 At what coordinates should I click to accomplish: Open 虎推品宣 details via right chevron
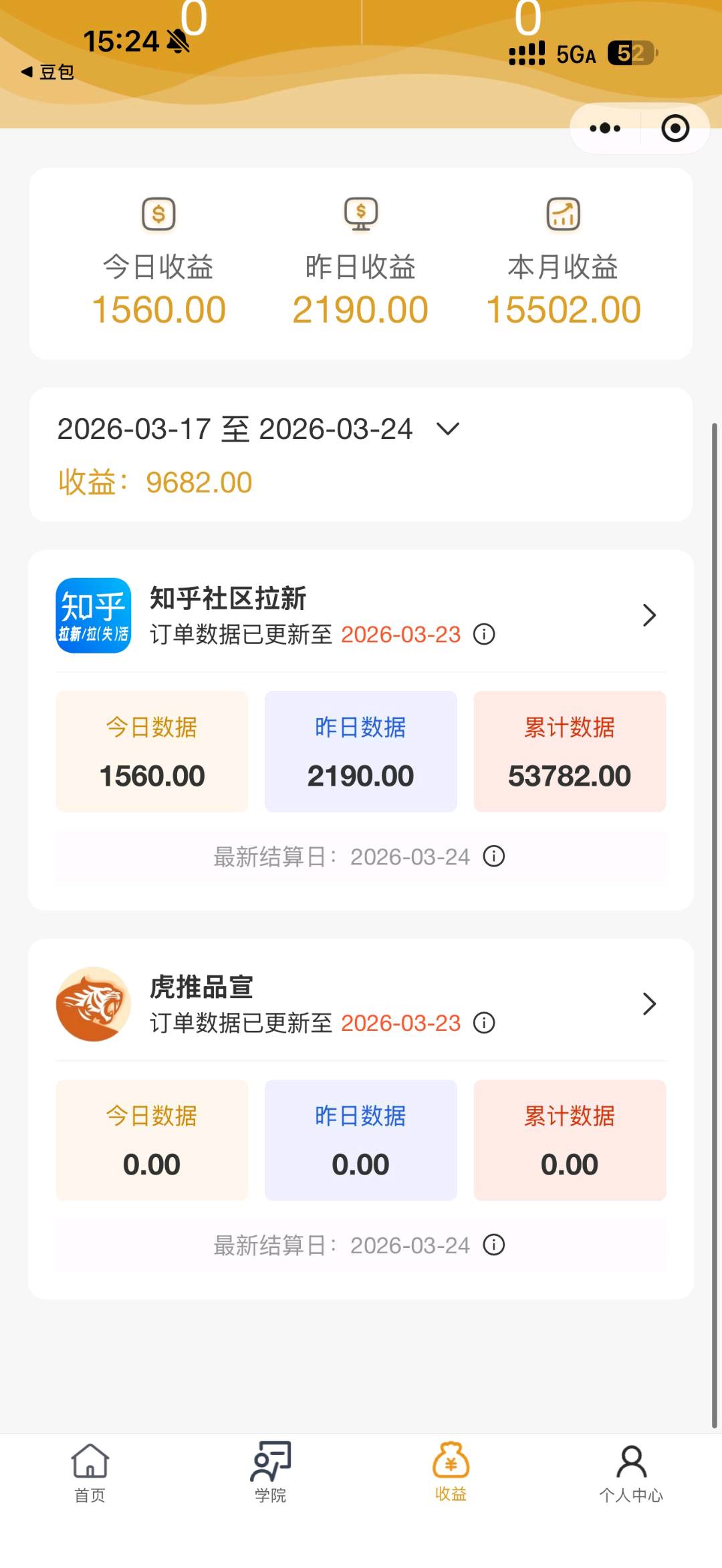tap(648, 1004)
